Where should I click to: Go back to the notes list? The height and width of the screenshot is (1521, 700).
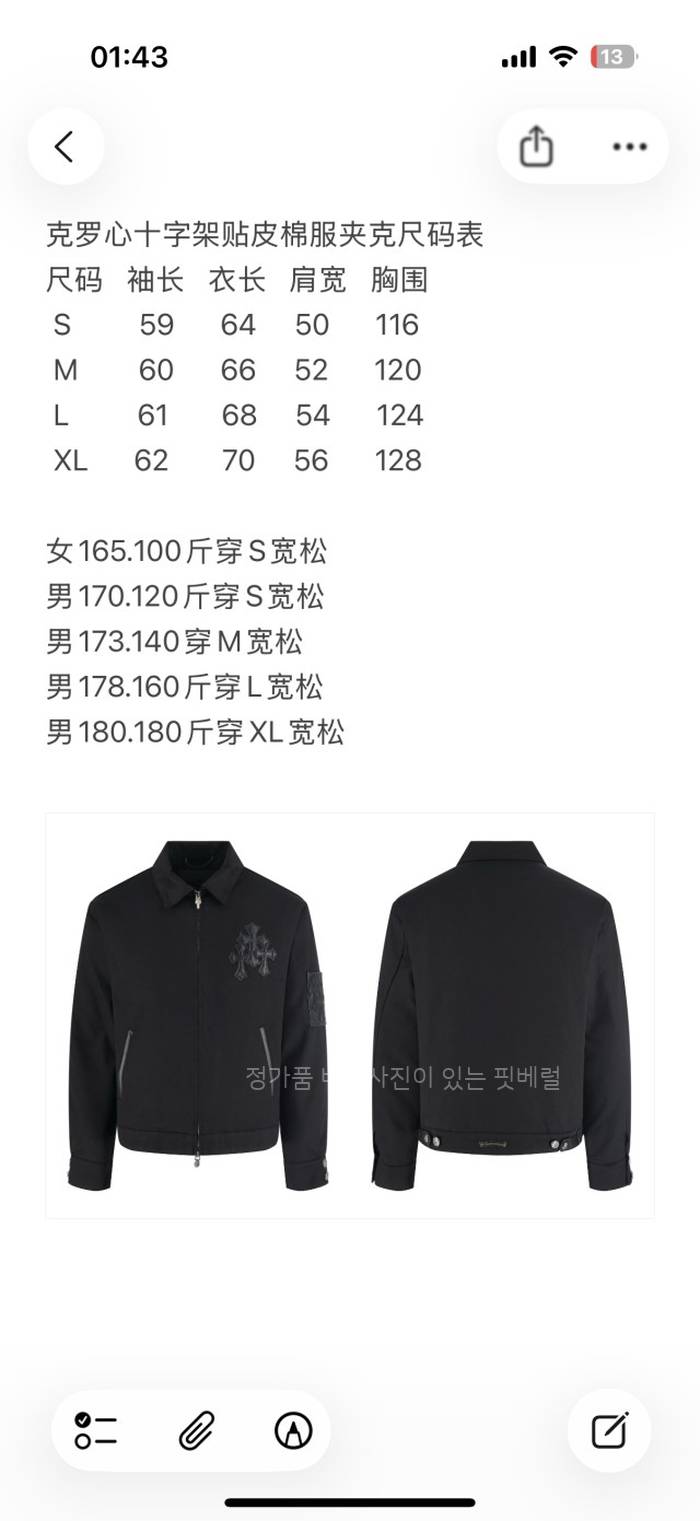65,147
